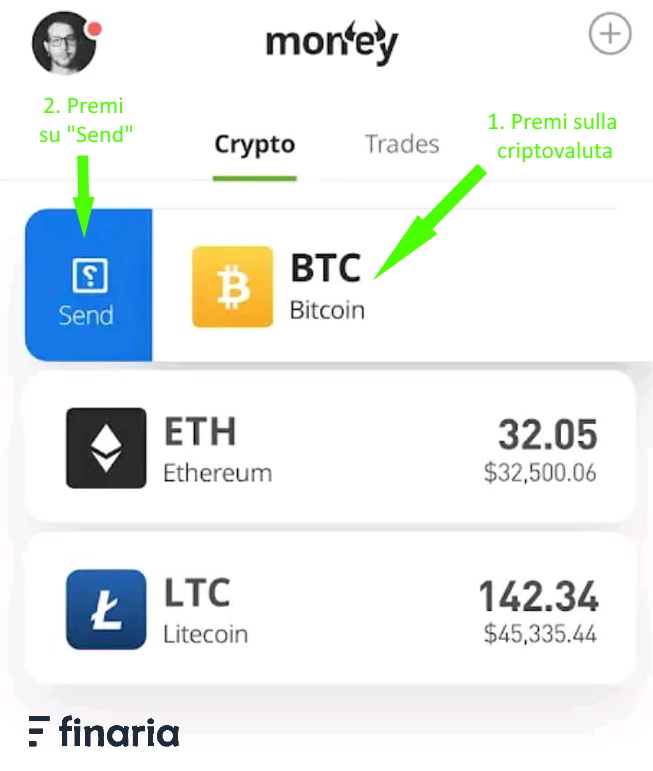Screen dimensions: 653x771
Task: Switch to the Trades tab
Action: (402, 144)
